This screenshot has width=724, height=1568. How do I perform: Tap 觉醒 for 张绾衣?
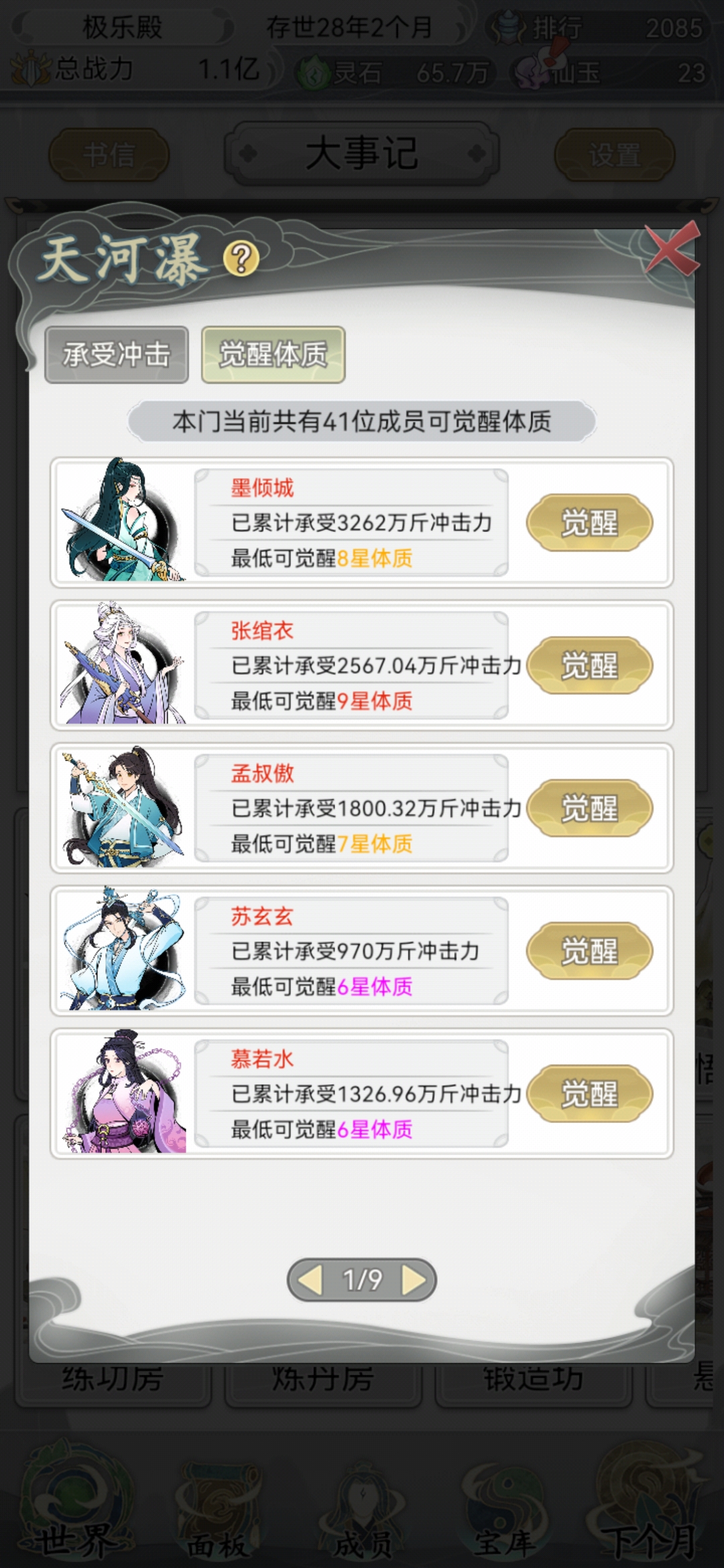[589, 665]
